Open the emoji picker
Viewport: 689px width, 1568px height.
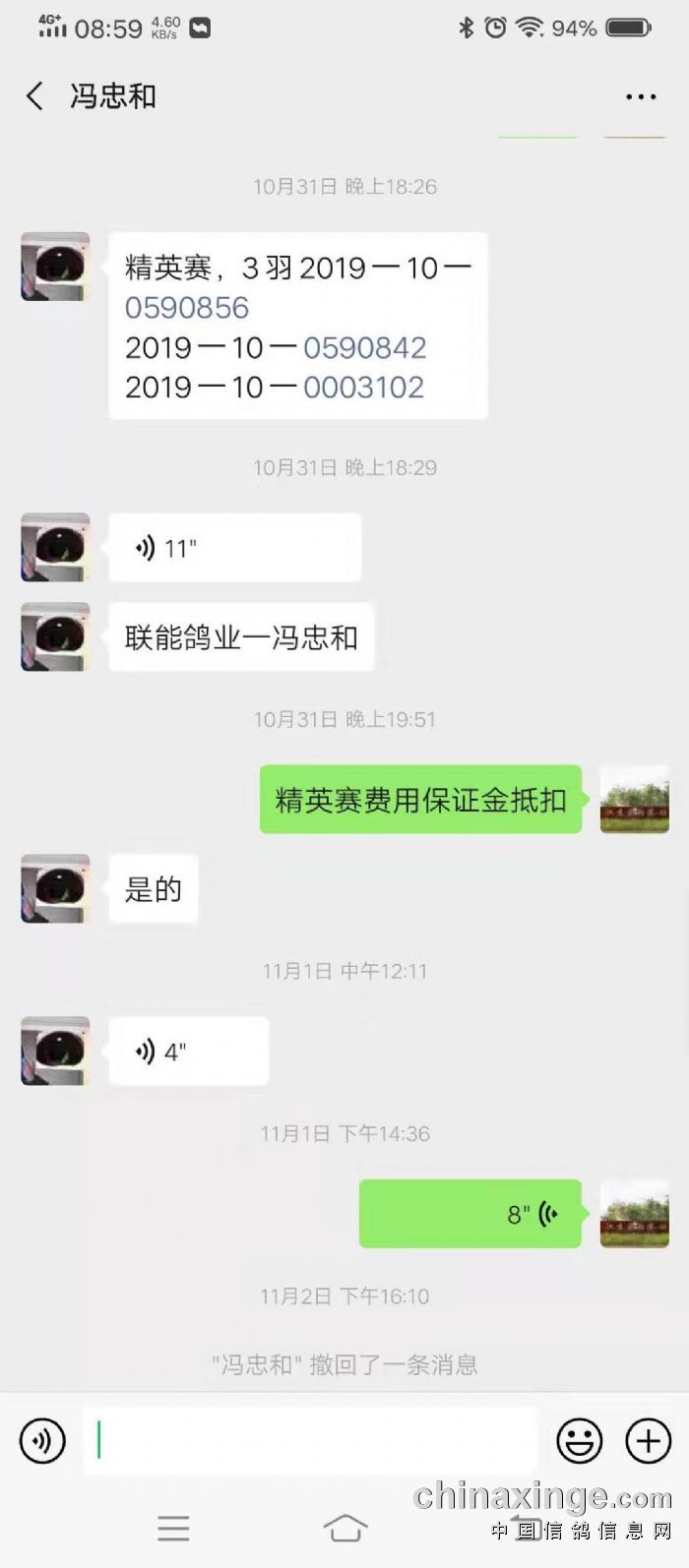pos(579,1441)
